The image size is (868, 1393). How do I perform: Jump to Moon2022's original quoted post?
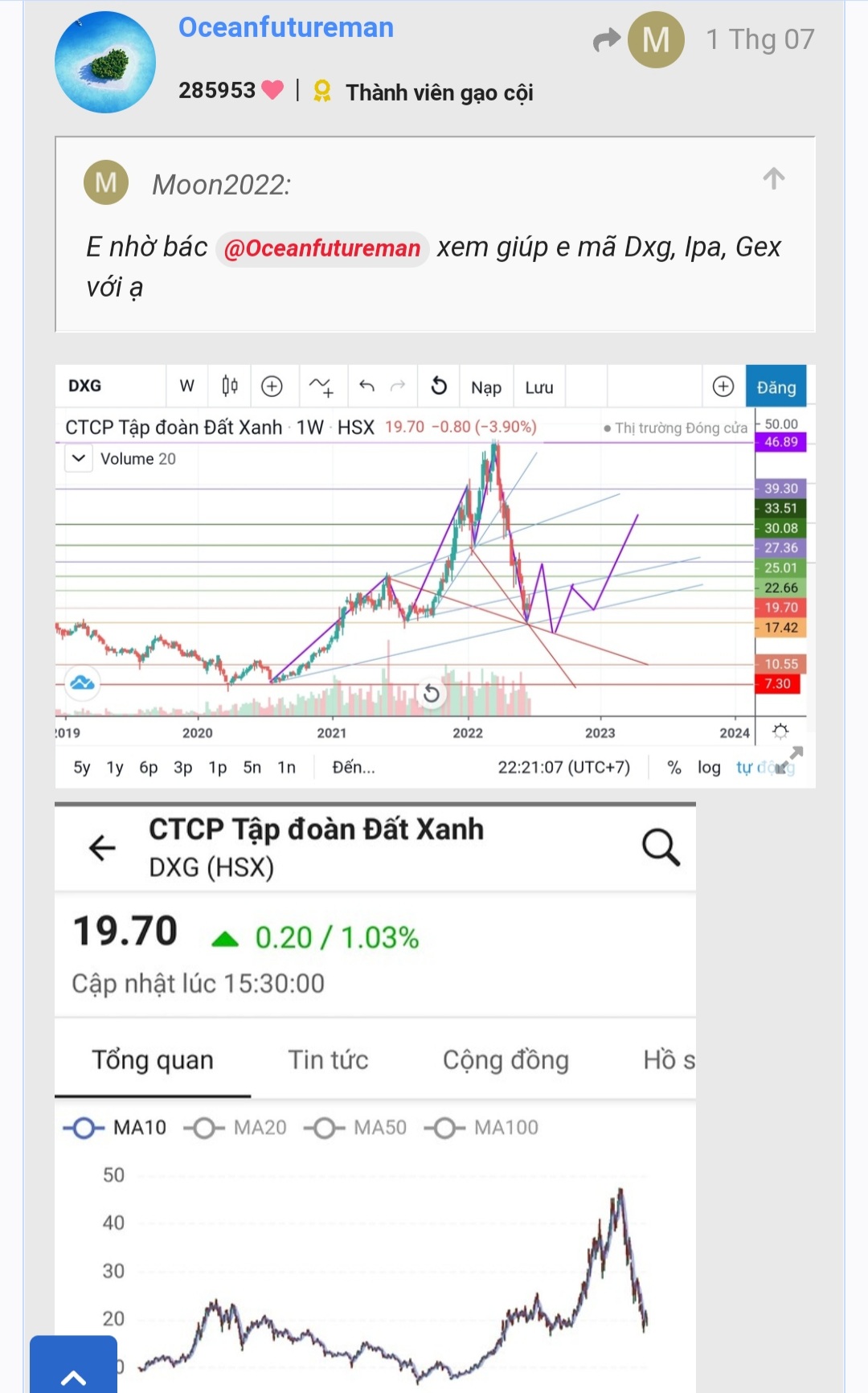(x=773, y=178)
